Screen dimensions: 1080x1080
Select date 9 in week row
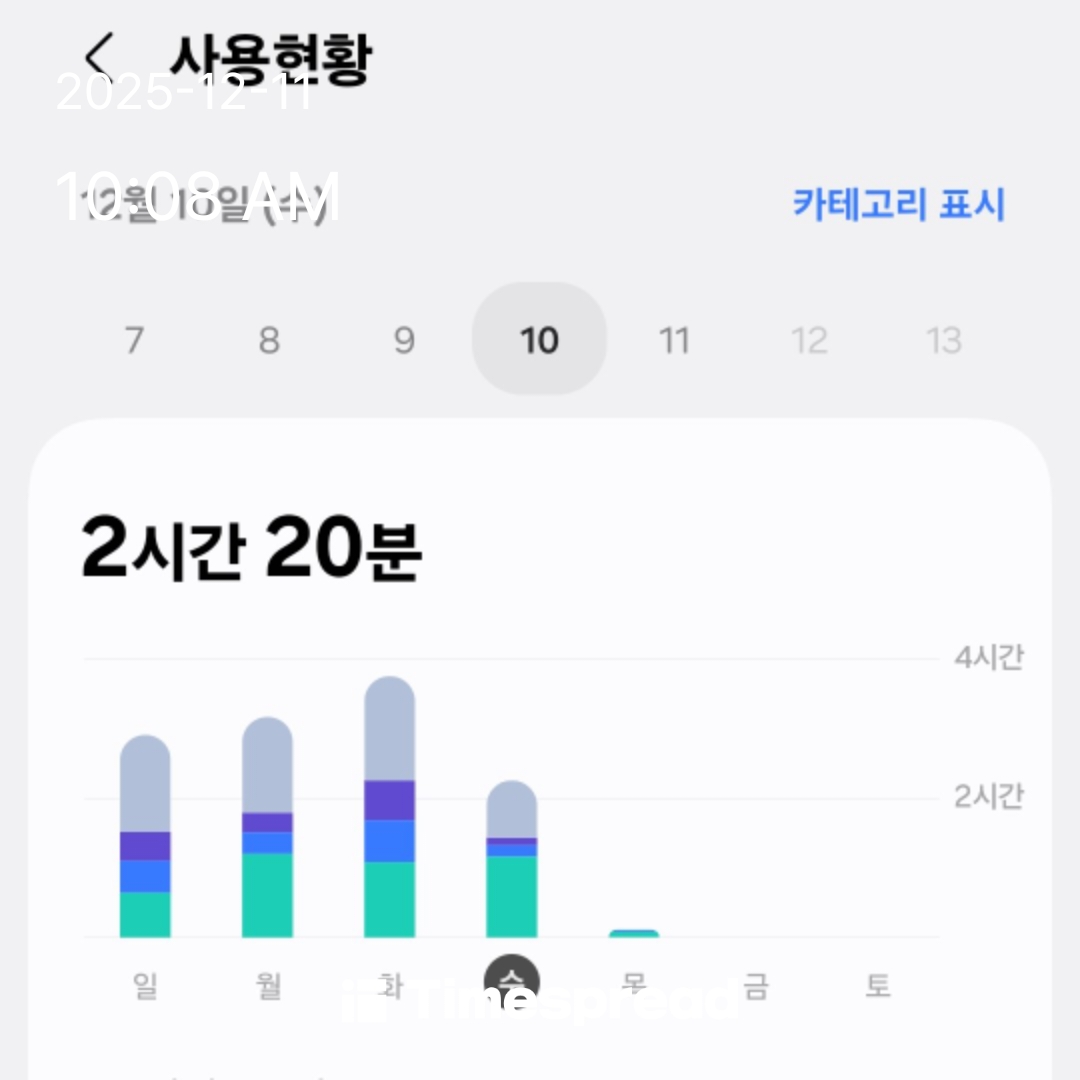point(404,341)
